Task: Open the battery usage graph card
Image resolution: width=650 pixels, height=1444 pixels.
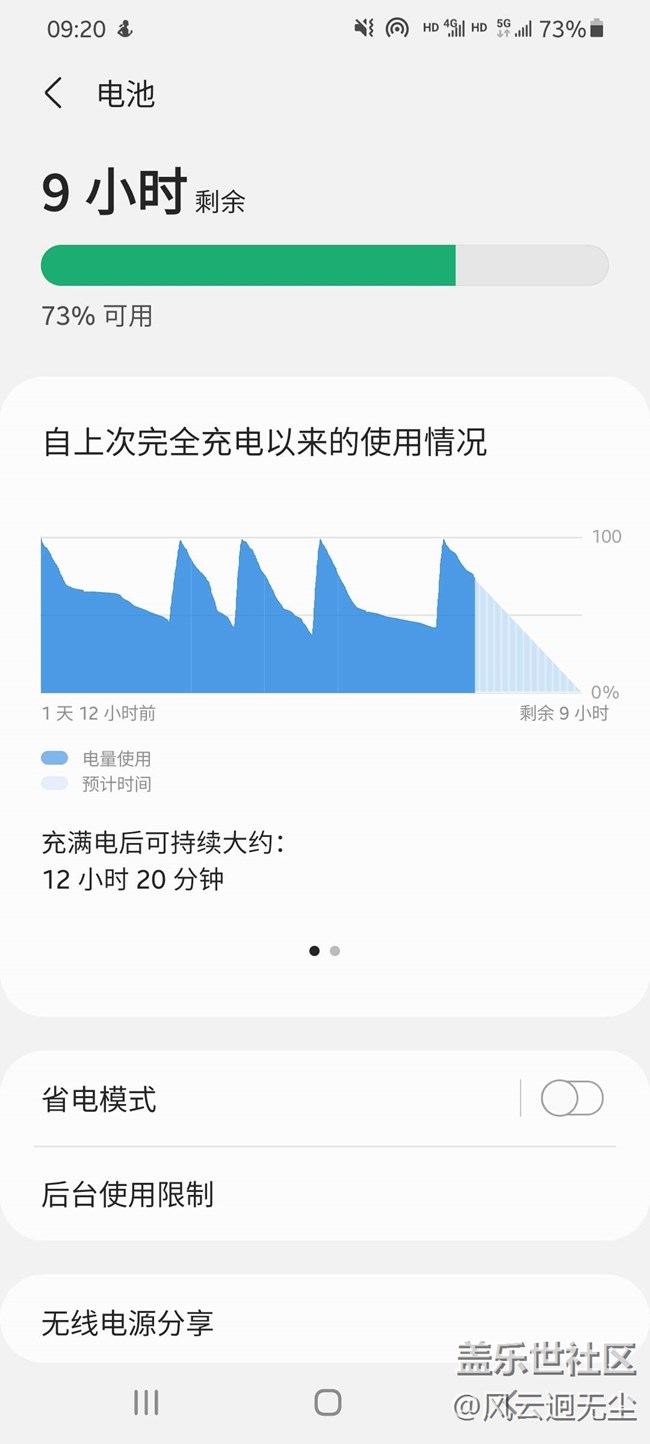Action: [x=325, y=697]
